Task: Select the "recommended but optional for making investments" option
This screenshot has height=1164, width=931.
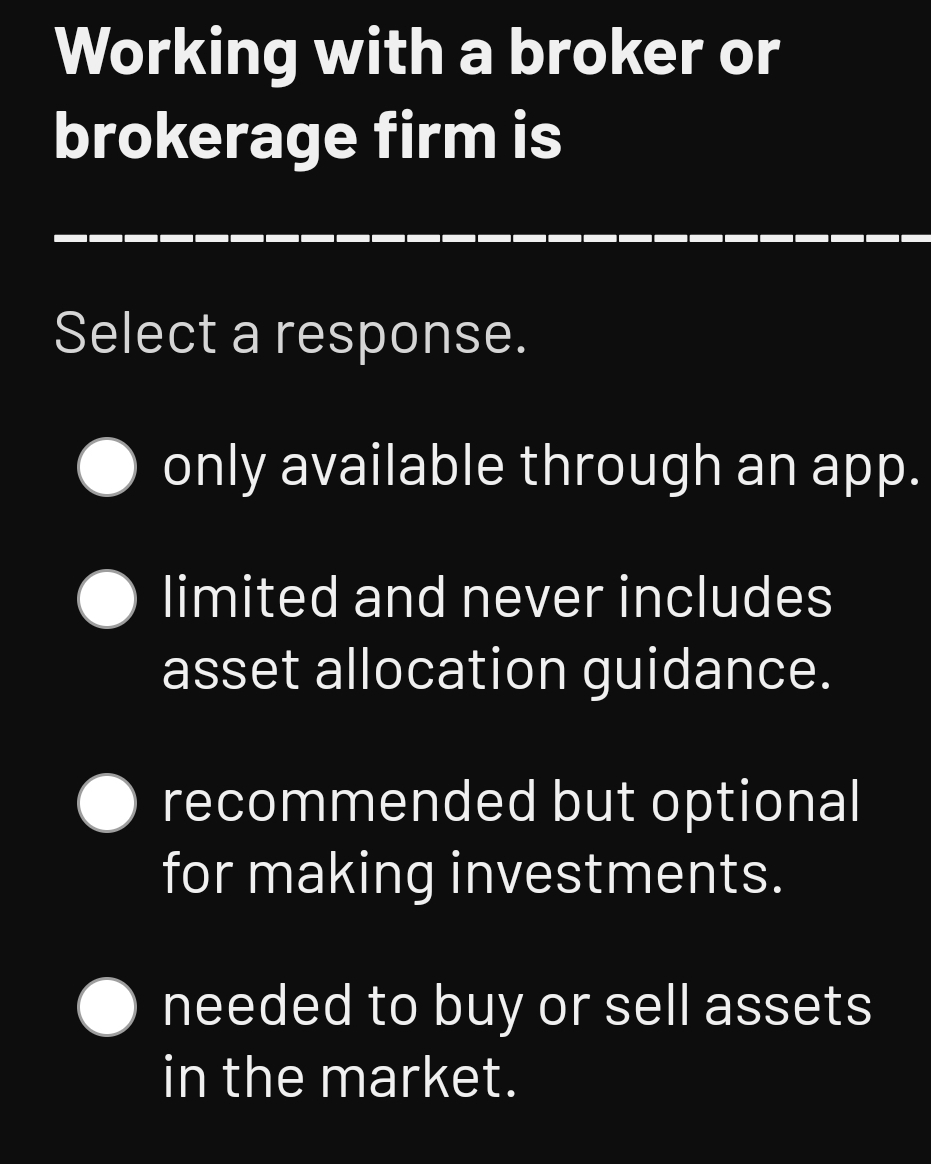Action: [105, 803]
